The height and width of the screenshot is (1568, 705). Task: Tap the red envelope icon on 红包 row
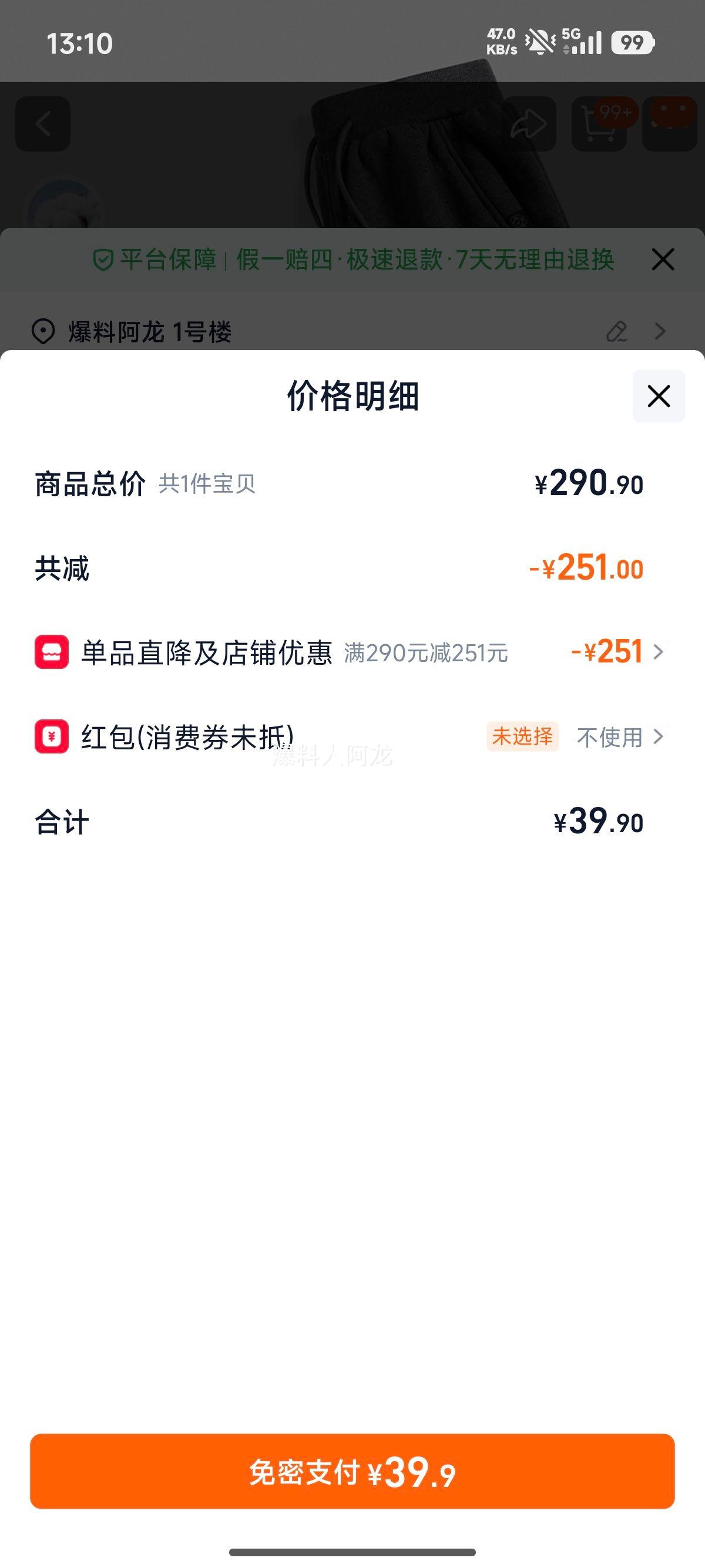52,738
